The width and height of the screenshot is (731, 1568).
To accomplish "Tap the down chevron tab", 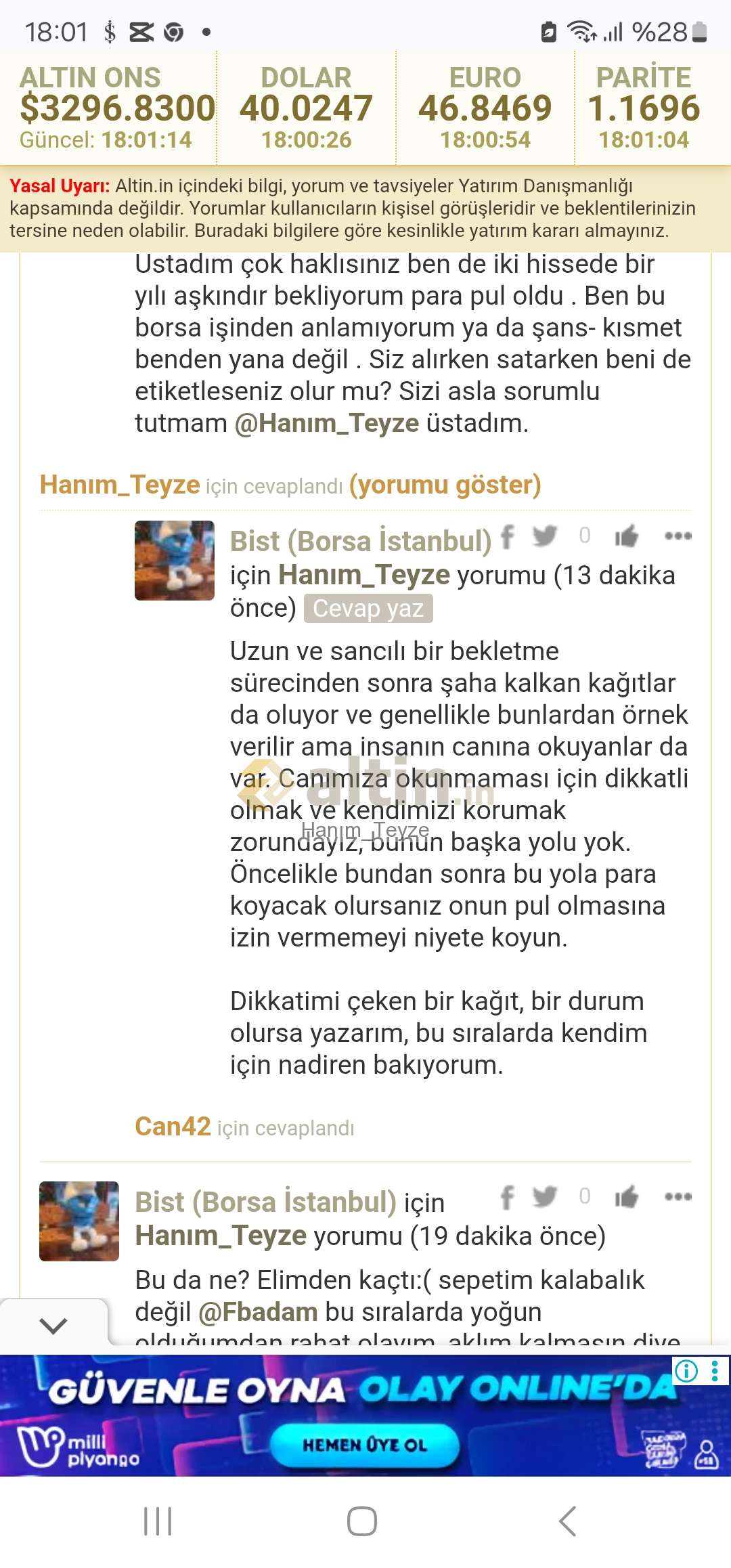I will pos(53,1324).
